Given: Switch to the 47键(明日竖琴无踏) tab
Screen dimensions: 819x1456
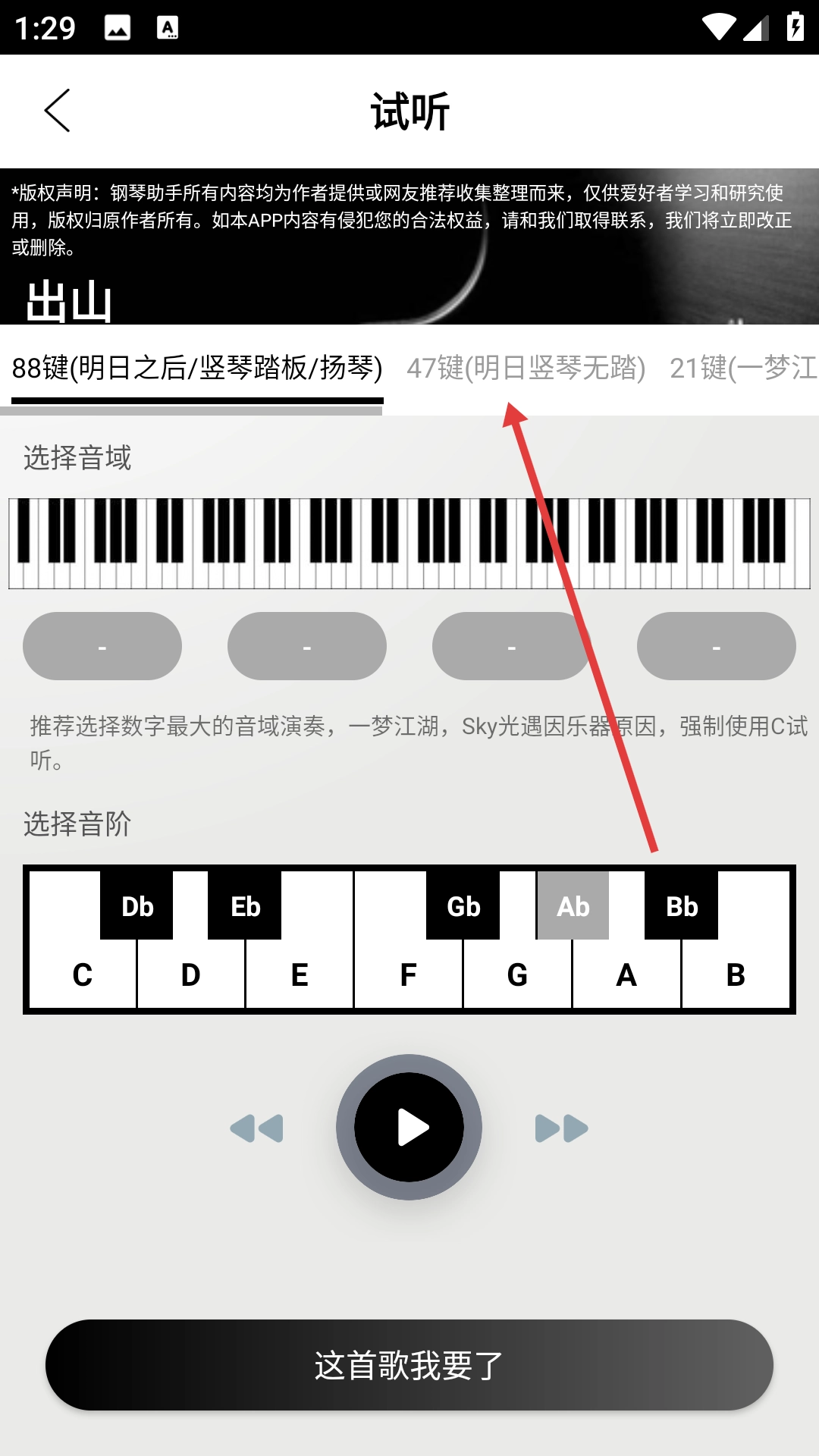Looking at the screenshot, I should 526,368.
